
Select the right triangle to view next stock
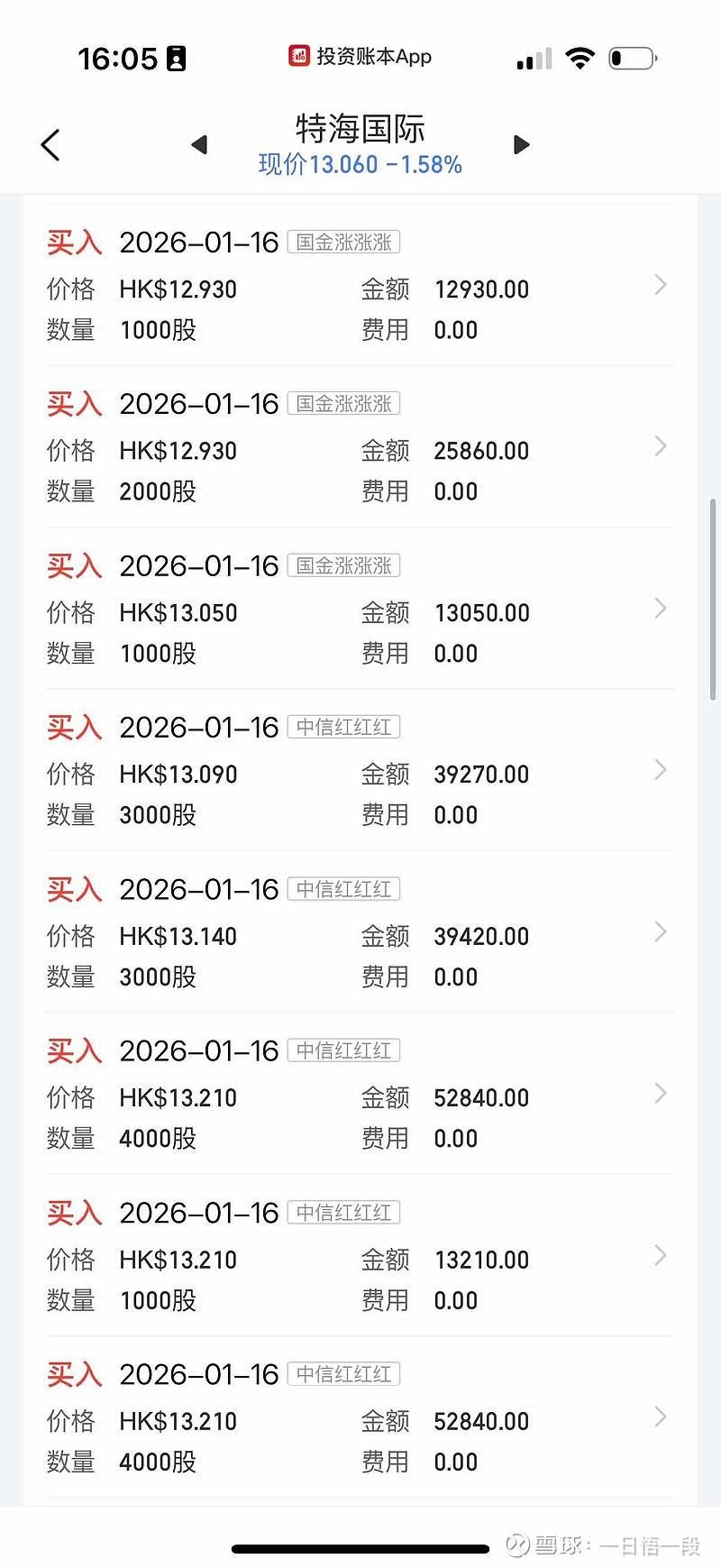[x=521, y=144]
